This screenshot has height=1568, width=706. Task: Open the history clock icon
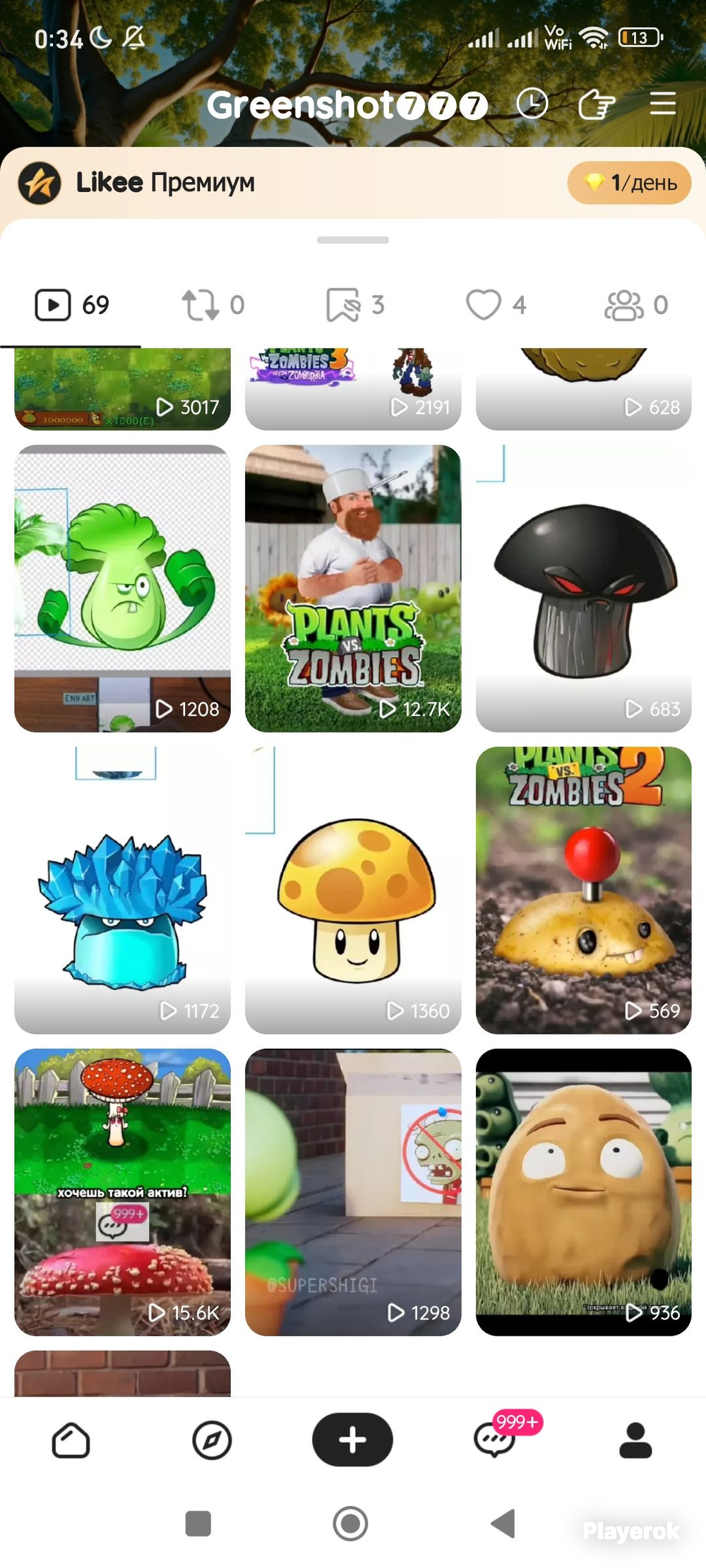532,104
